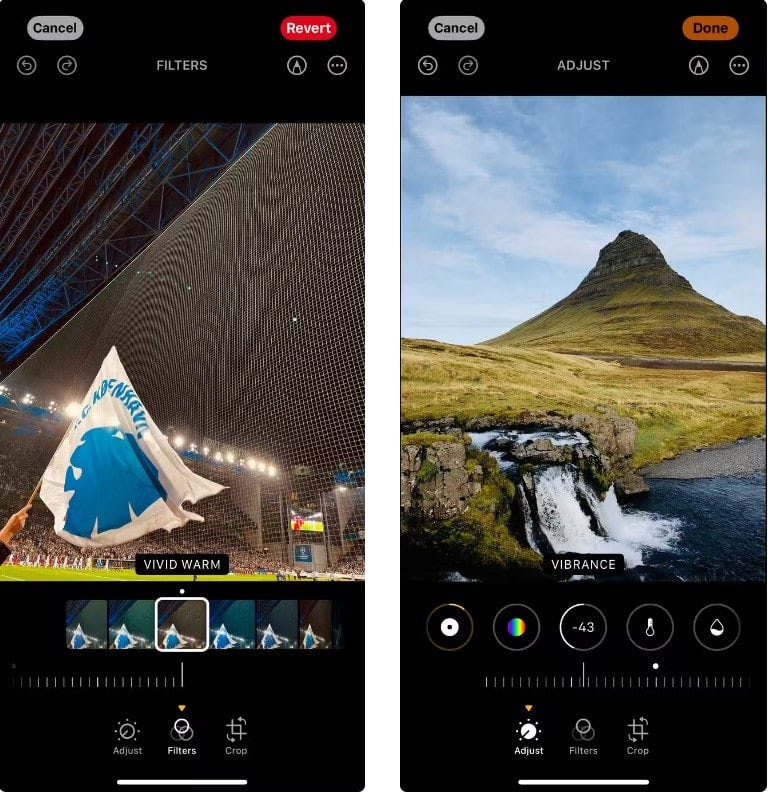This screenshot has height=792, width=768.
Task: Tap Revert on the Filters screen
Action: [308, 28]
